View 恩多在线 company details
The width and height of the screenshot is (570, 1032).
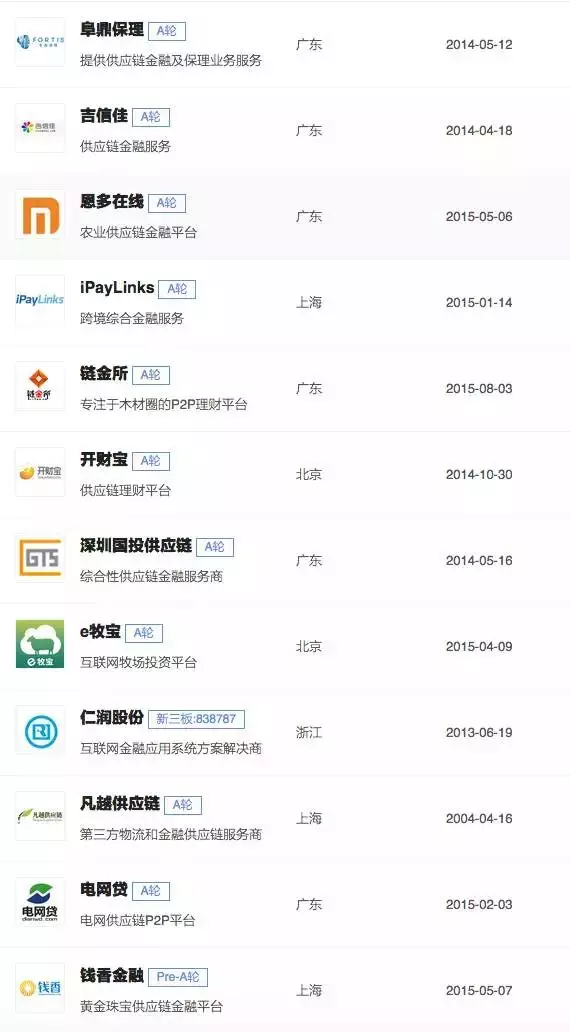[x=285, y=217]
